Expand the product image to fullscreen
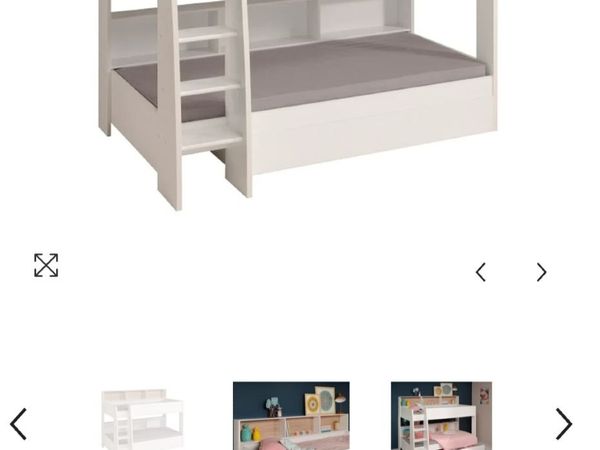The width and height of the screenshot is (600, 450). pyautogui.click(x=46, y=265)
